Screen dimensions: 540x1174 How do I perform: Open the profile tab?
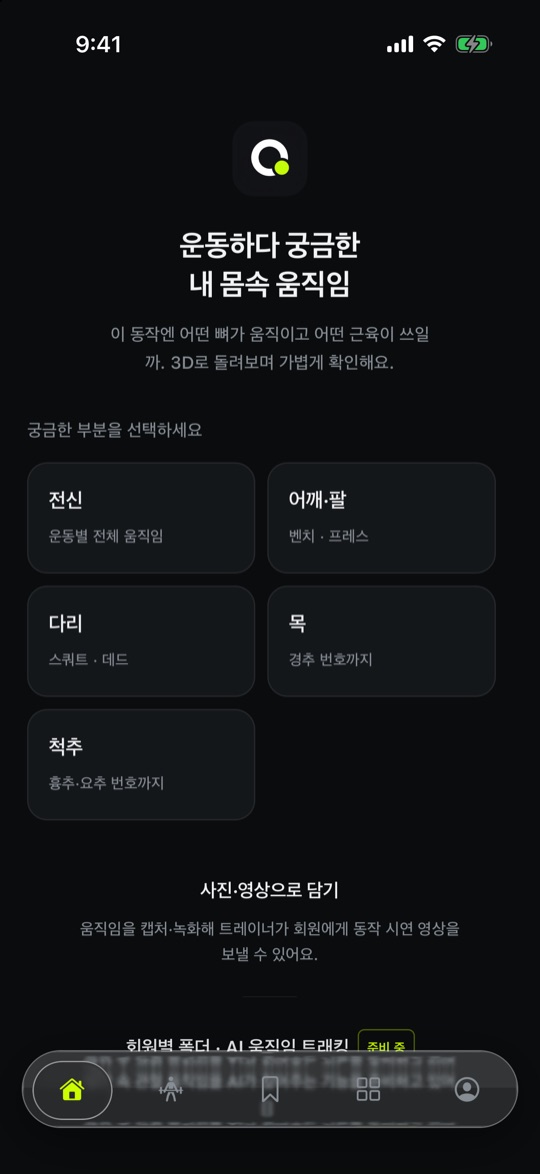tap(467, 1089)
